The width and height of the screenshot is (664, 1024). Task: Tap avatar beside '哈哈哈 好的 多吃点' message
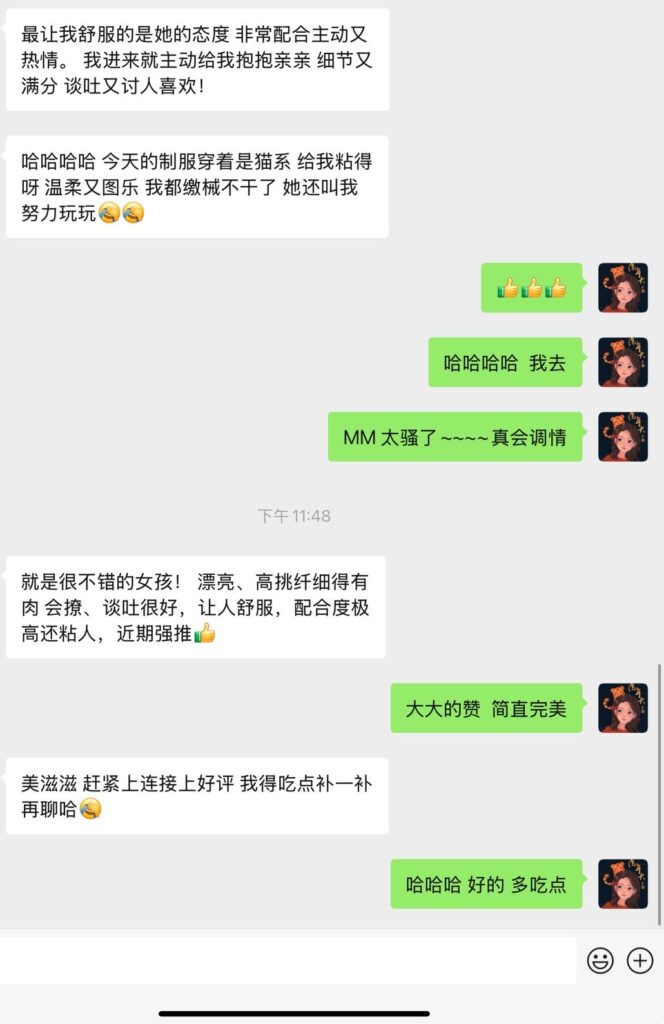(623, 884)
